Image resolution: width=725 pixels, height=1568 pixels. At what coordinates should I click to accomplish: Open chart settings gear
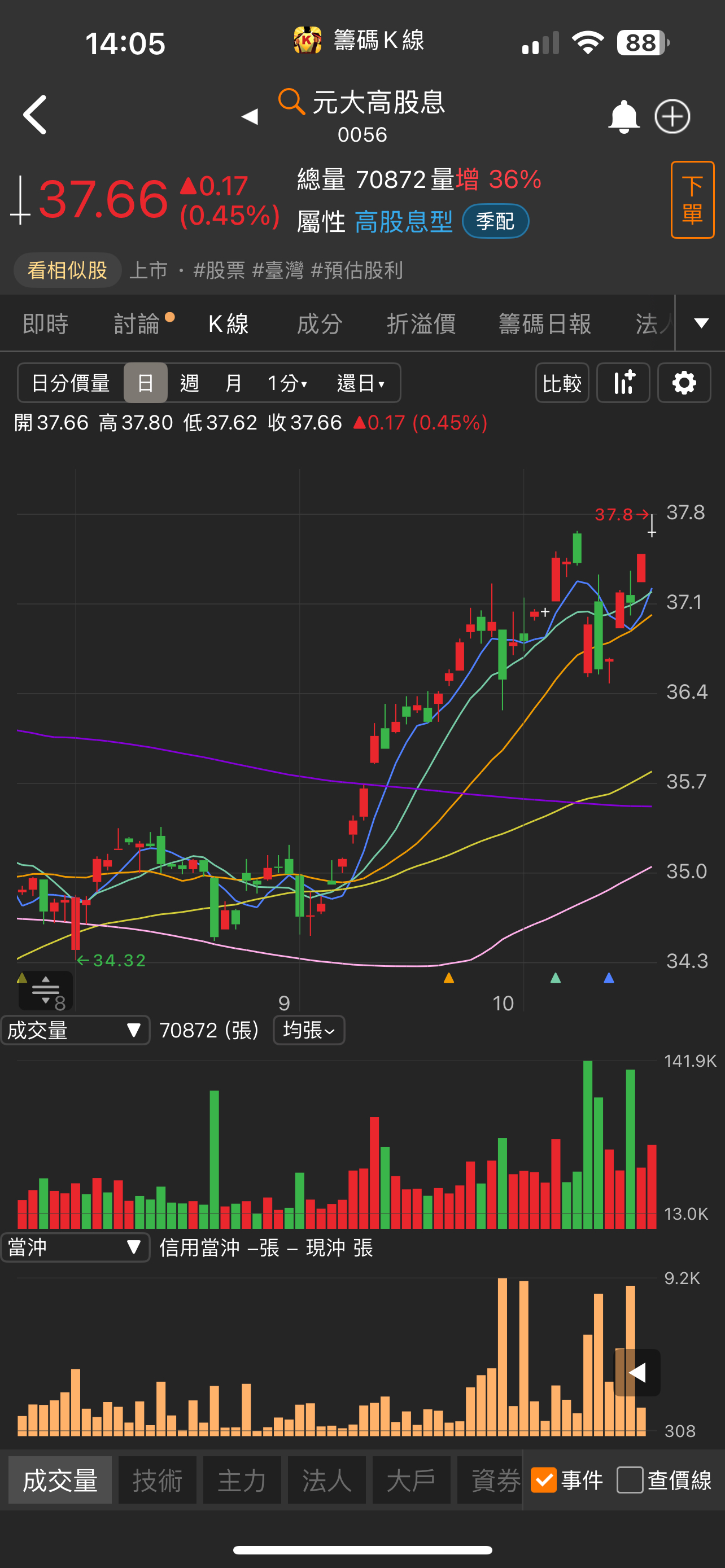pyautogui.click(x=684, y=383)
